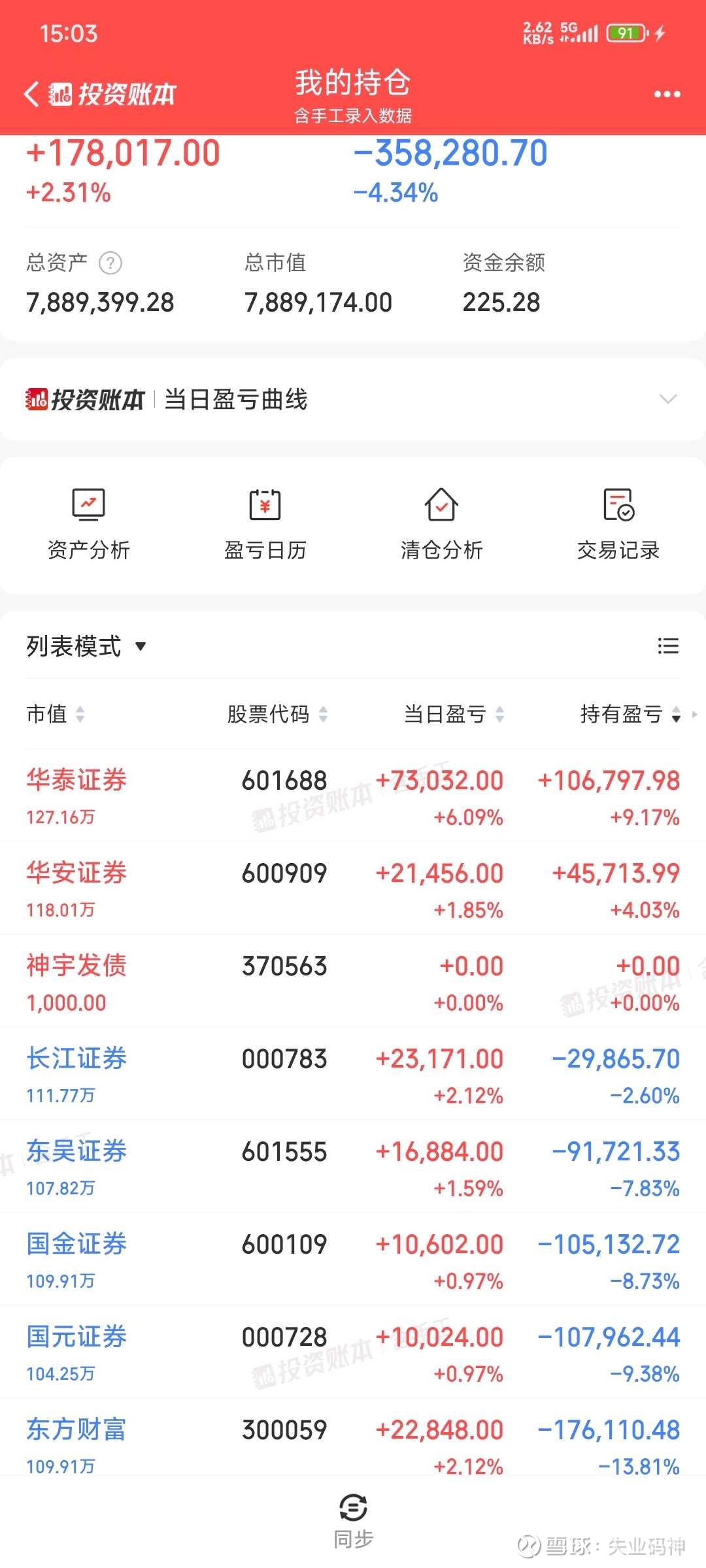Tap the list settings icon beside 列表模式
The image size is (706, 1568).
[x=667, y=646]
